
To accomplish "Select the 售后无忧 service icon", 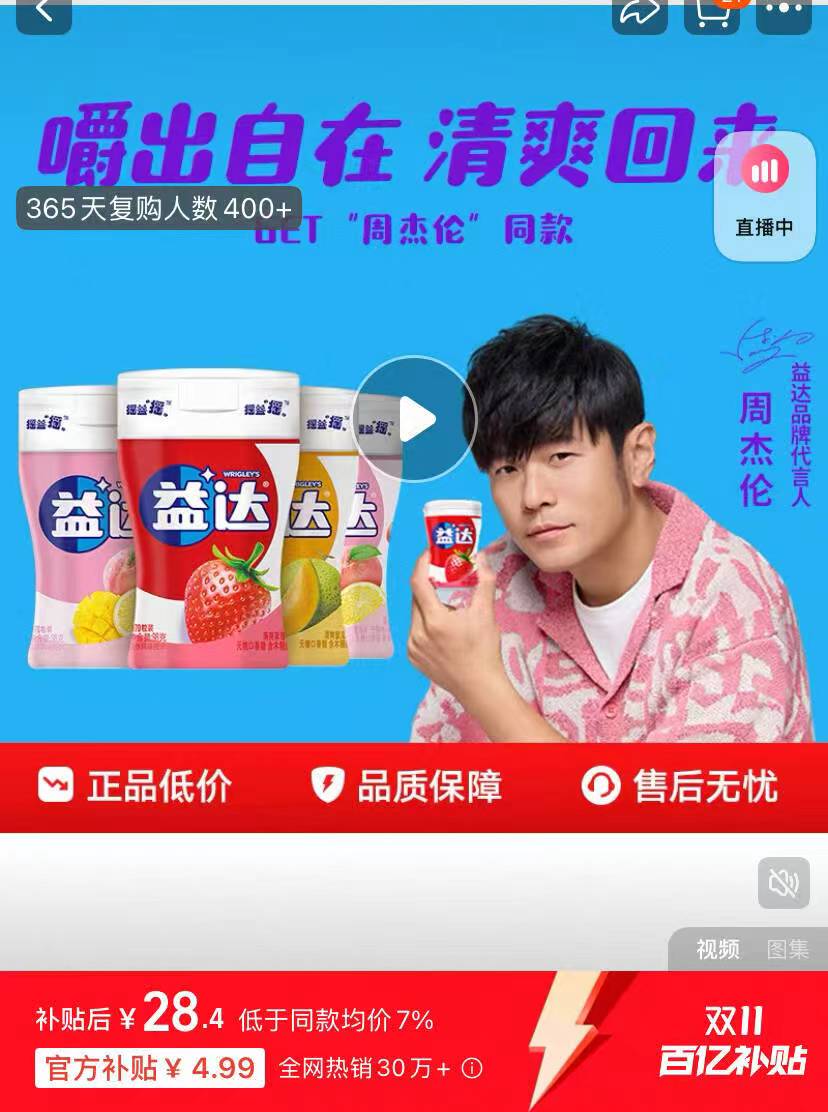I will [599, 786].
